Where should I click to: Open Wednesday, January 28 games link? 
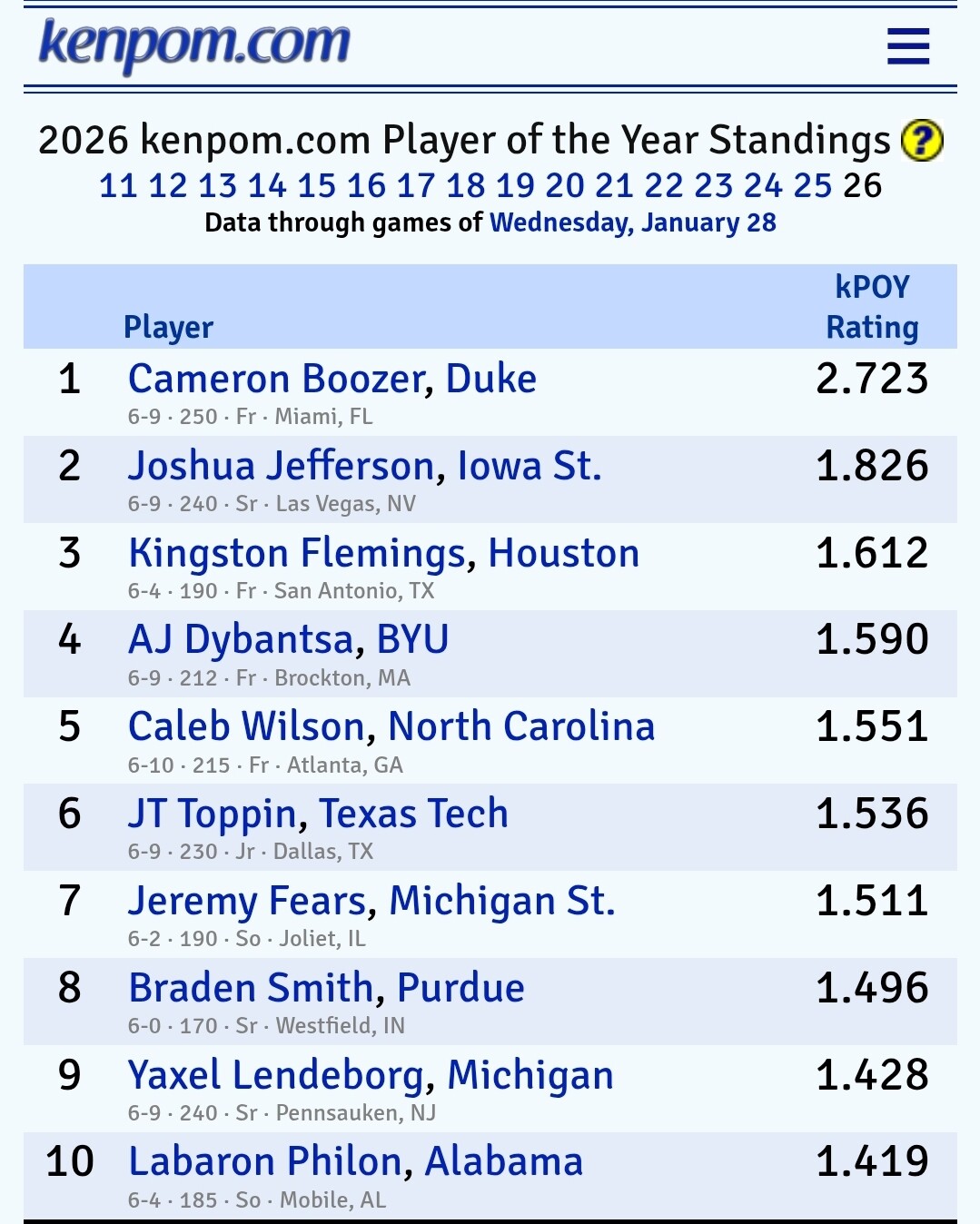click(x=632, y=223)
